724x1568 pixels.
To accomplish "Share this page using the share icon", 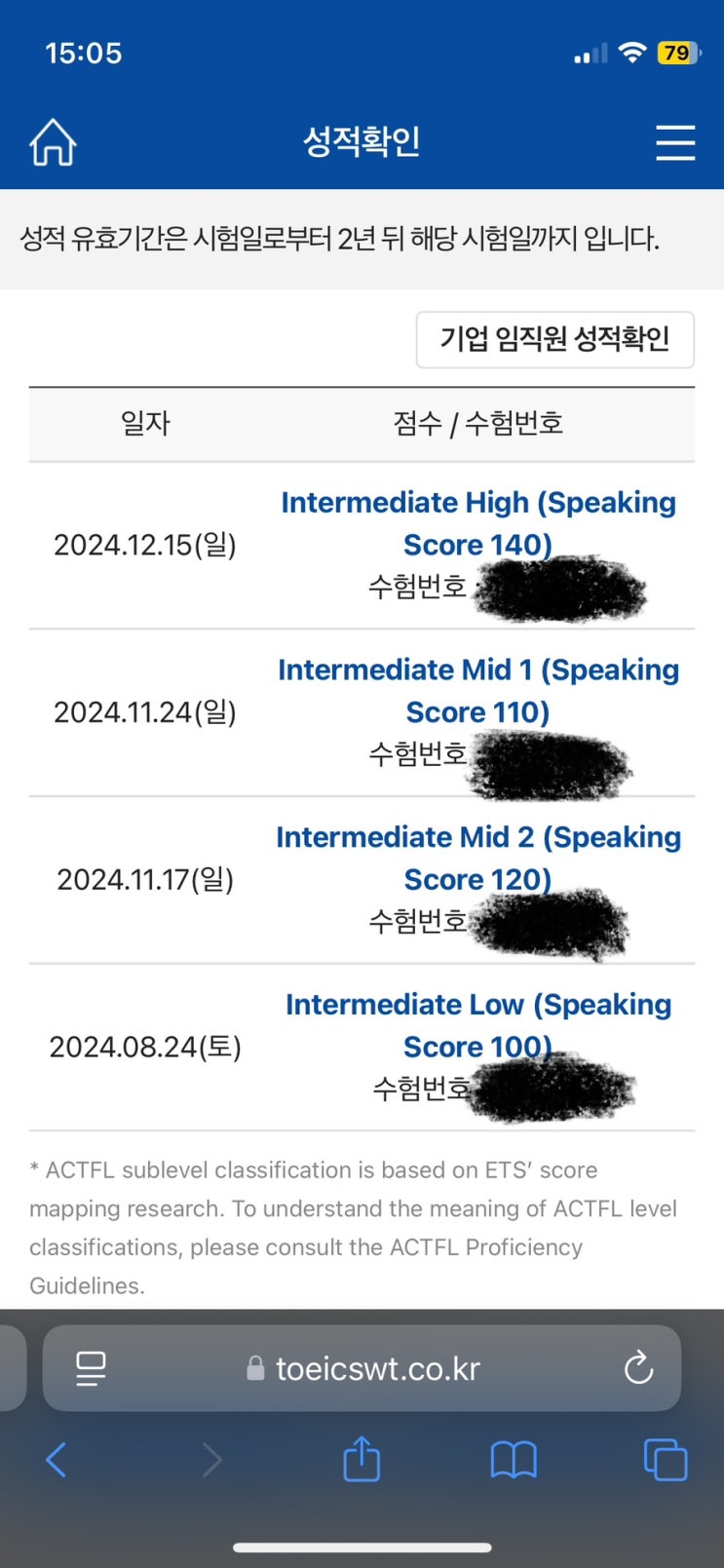I will [362, 1459].
